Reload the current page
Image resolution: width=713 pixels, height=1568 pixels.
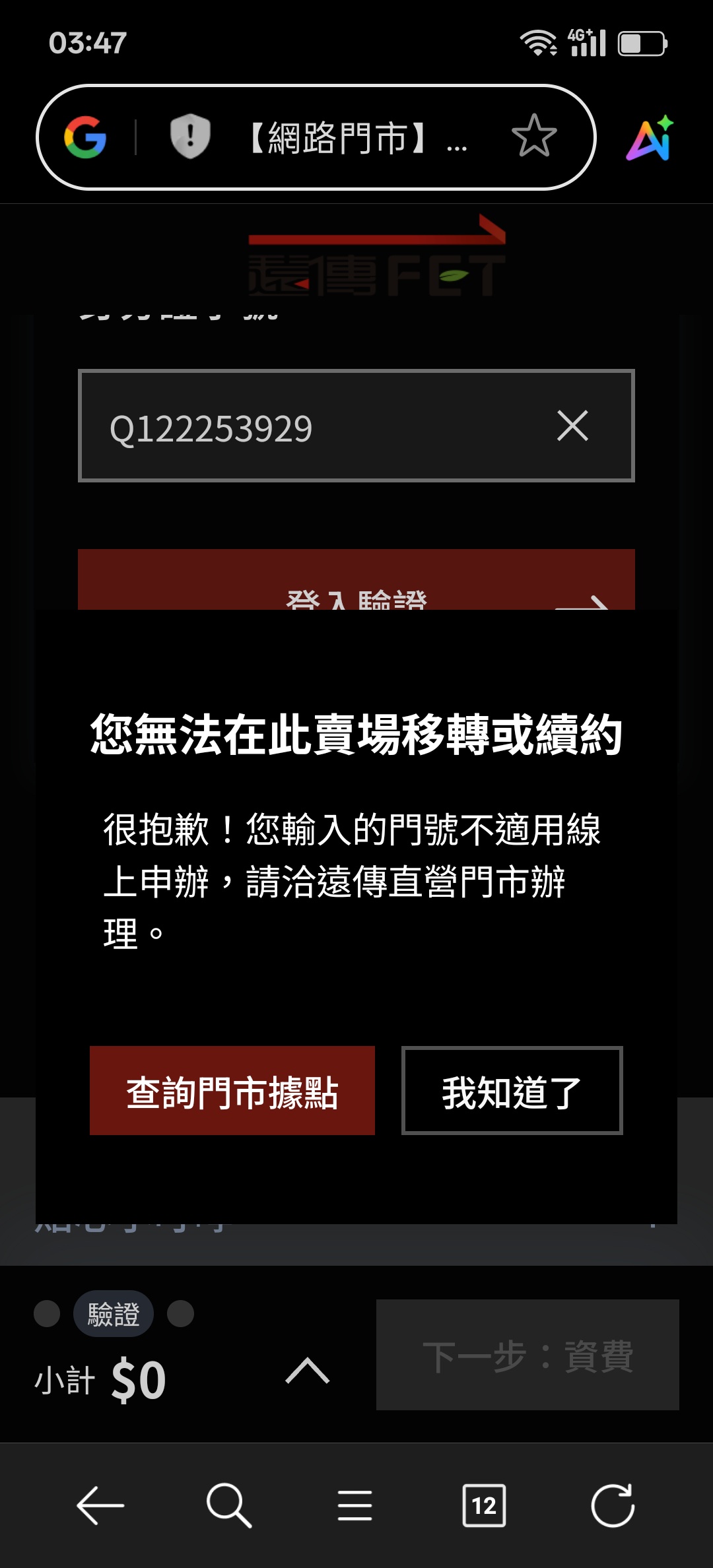tap(613, 1505)
